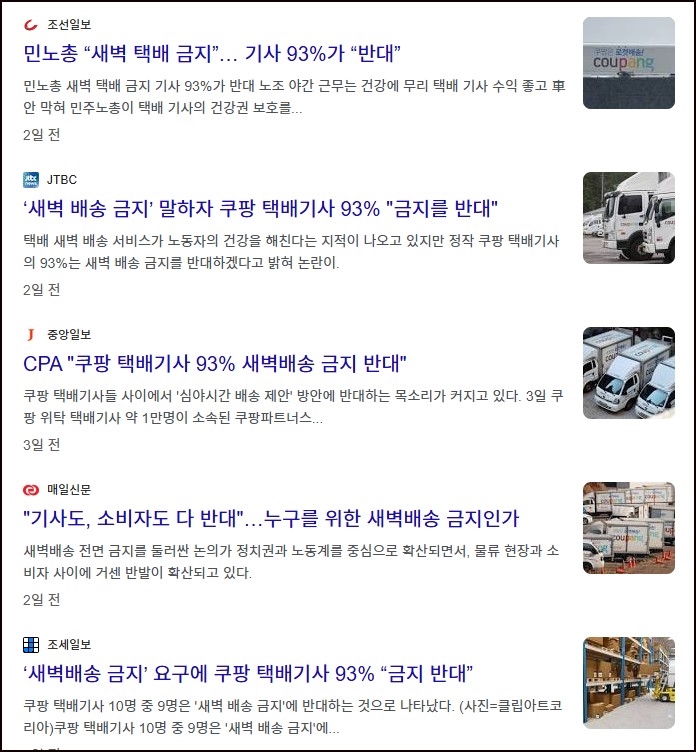The height and width of the screenshot is (752, 696).
Task: Open the JTBC headline on 새벽 배송 금지
Action: point(260,208)
